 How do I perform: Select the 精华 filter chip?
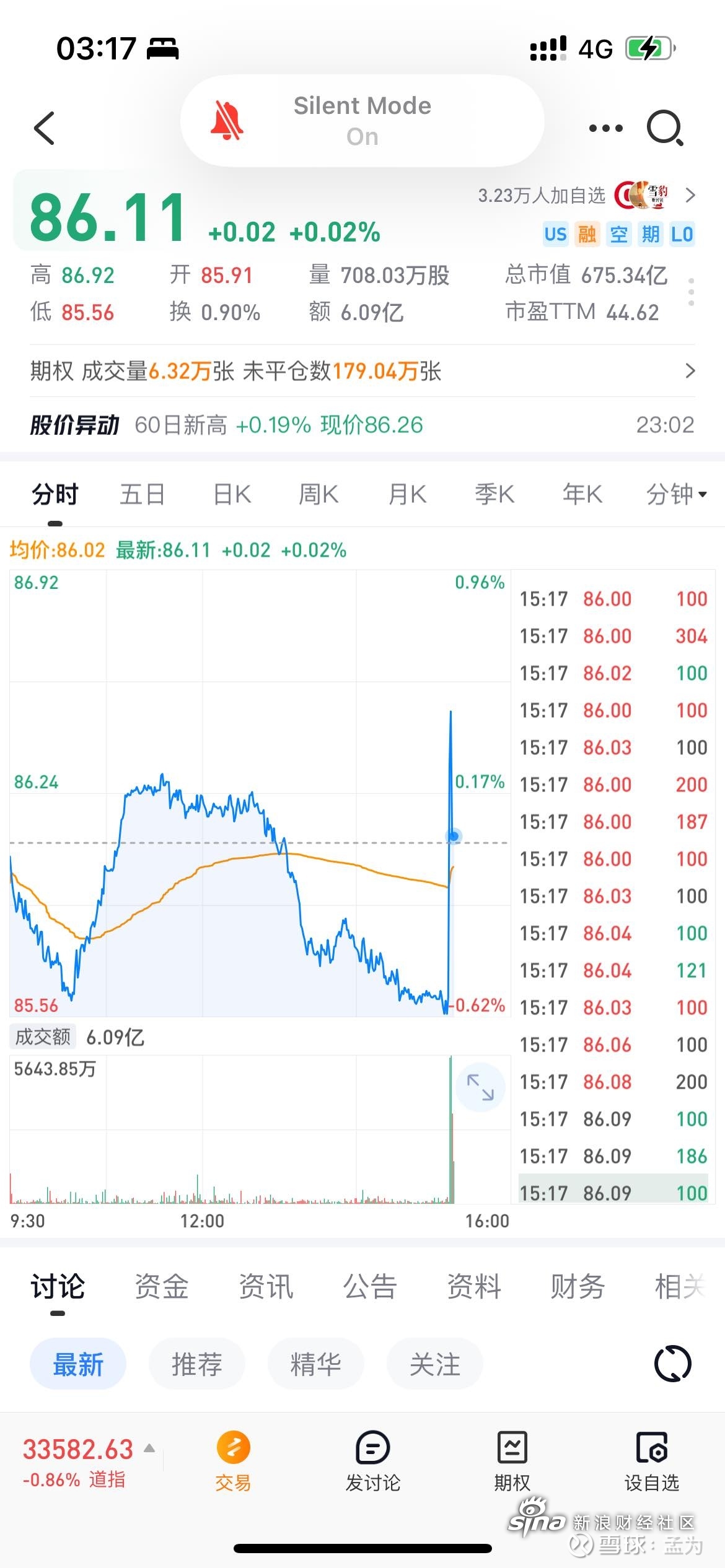(x=316, y=1364)
